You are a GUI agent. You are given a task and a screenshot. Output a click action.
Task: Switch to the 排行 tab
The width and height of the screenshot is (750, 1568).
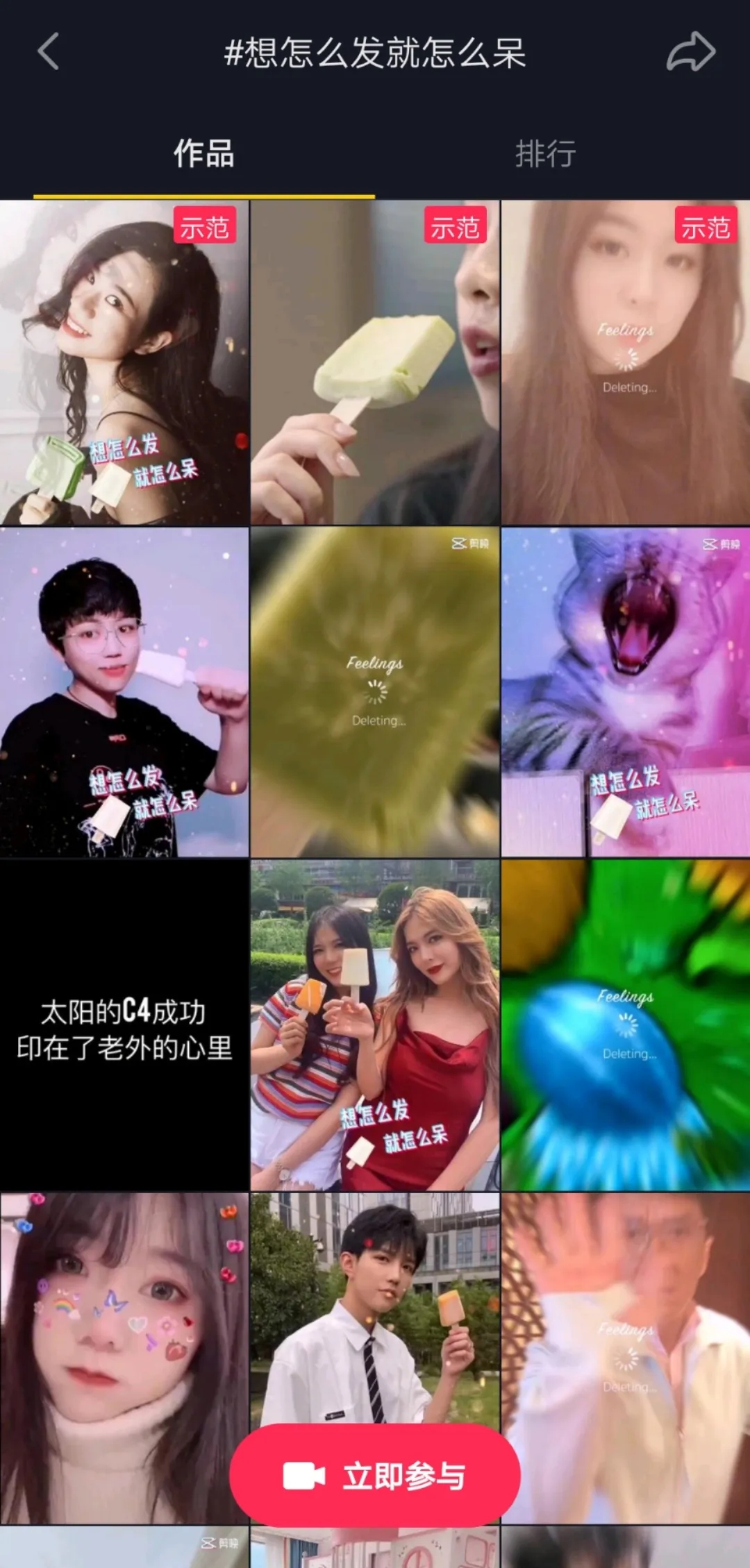point(545,154)
